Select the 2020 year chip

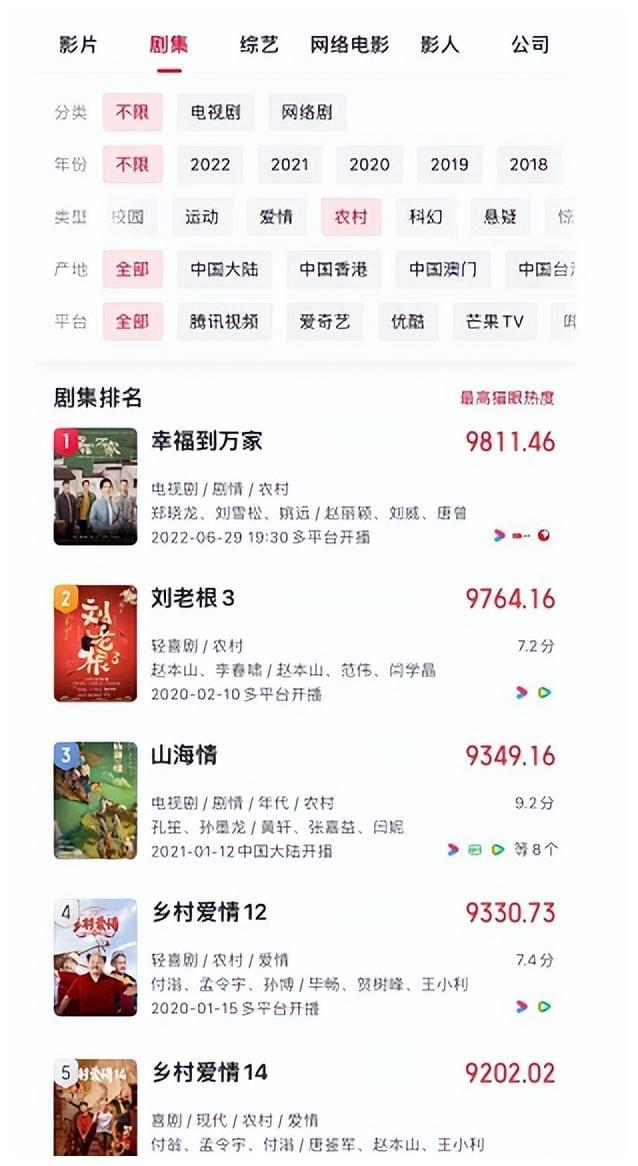(x=369, y=165)
